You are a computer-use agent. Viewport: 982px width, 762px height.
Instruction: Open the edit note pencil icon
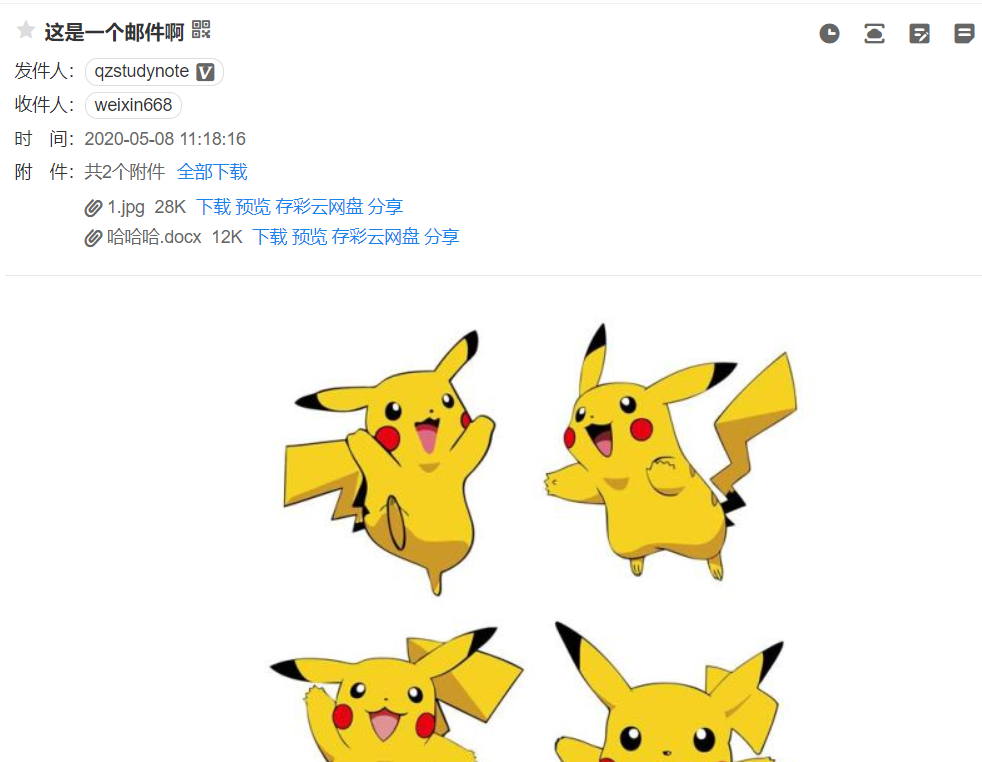pos(919,34)
